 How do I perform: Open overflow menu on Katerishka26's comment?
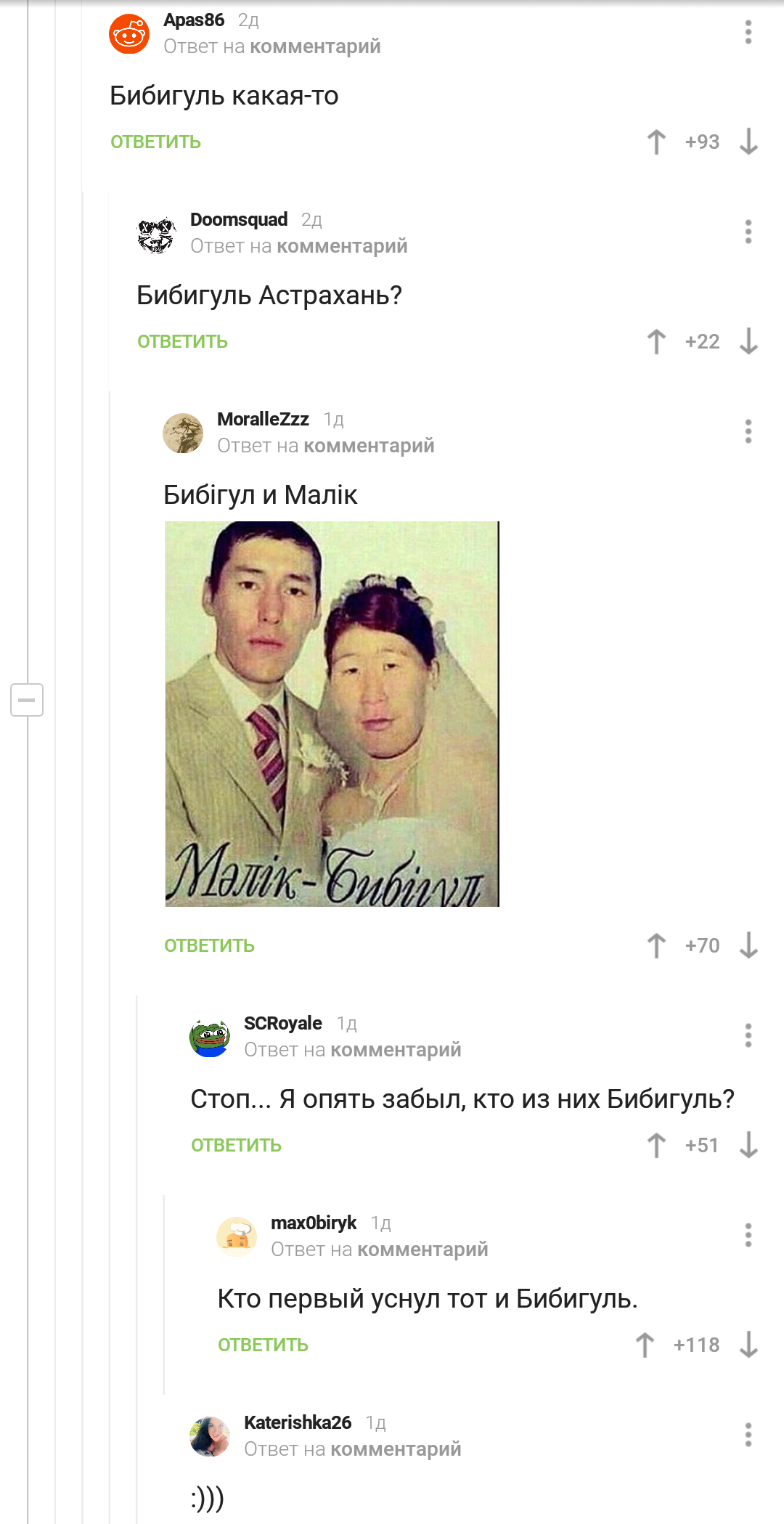[x=748, y=1435]
